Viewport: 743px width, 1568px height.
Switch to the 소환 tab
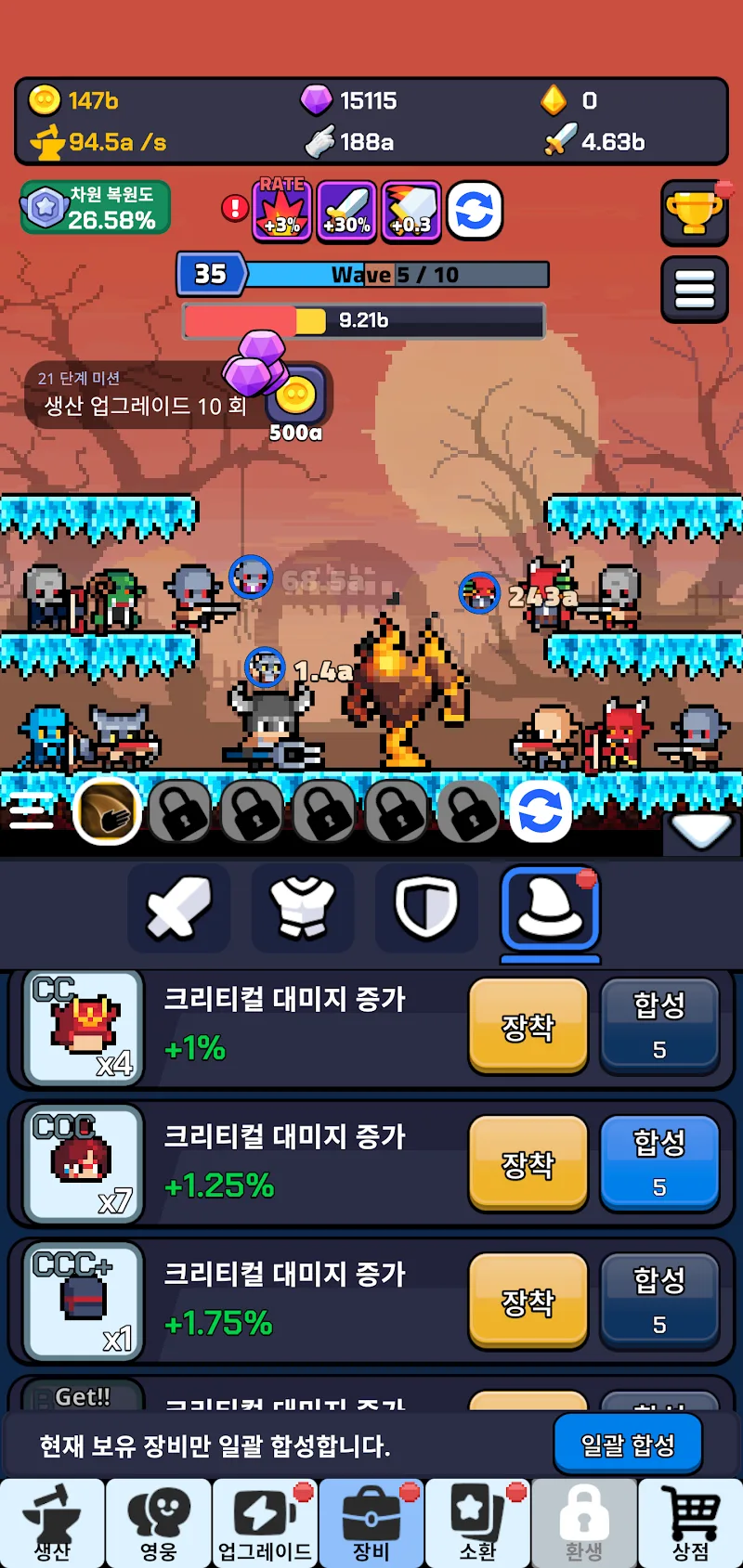(x=477, y=1523)
